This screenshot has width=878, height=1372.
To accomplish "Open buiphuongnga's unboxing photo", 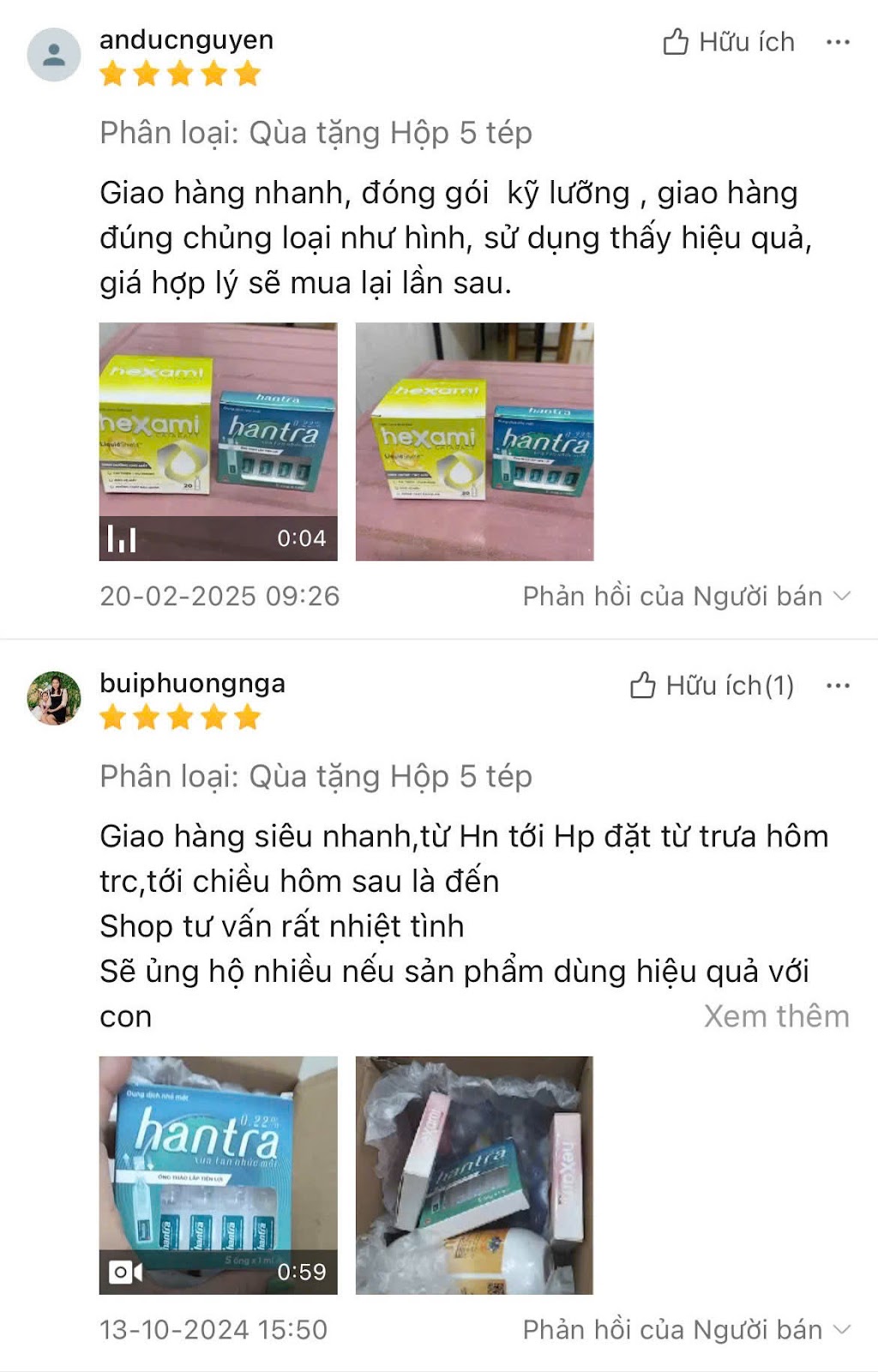I will pos(474,1175).
